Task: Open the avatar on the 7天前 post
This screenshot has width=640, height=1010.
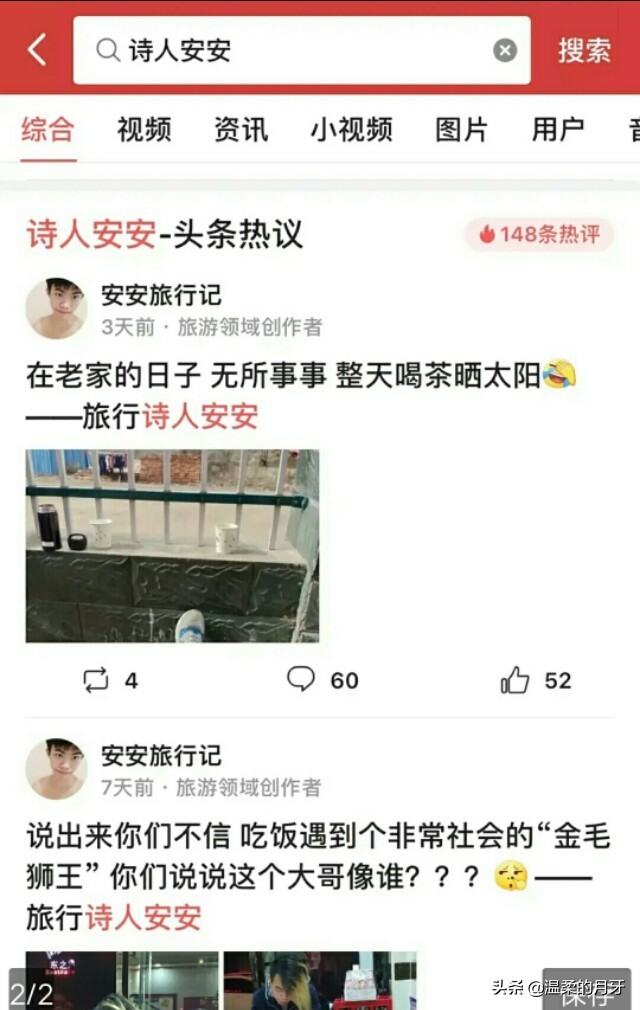Action: 56,768
